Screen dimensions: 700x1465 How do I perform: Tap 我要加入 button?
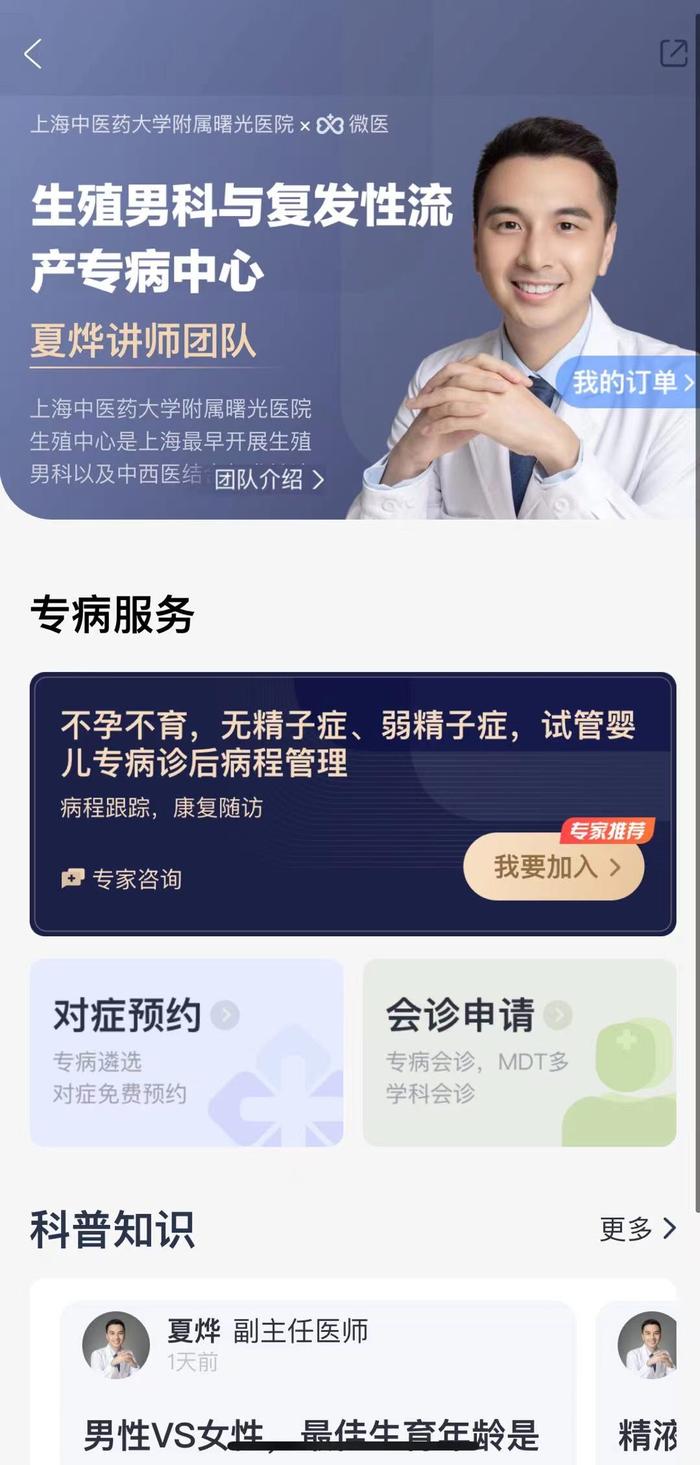[553, 867]
